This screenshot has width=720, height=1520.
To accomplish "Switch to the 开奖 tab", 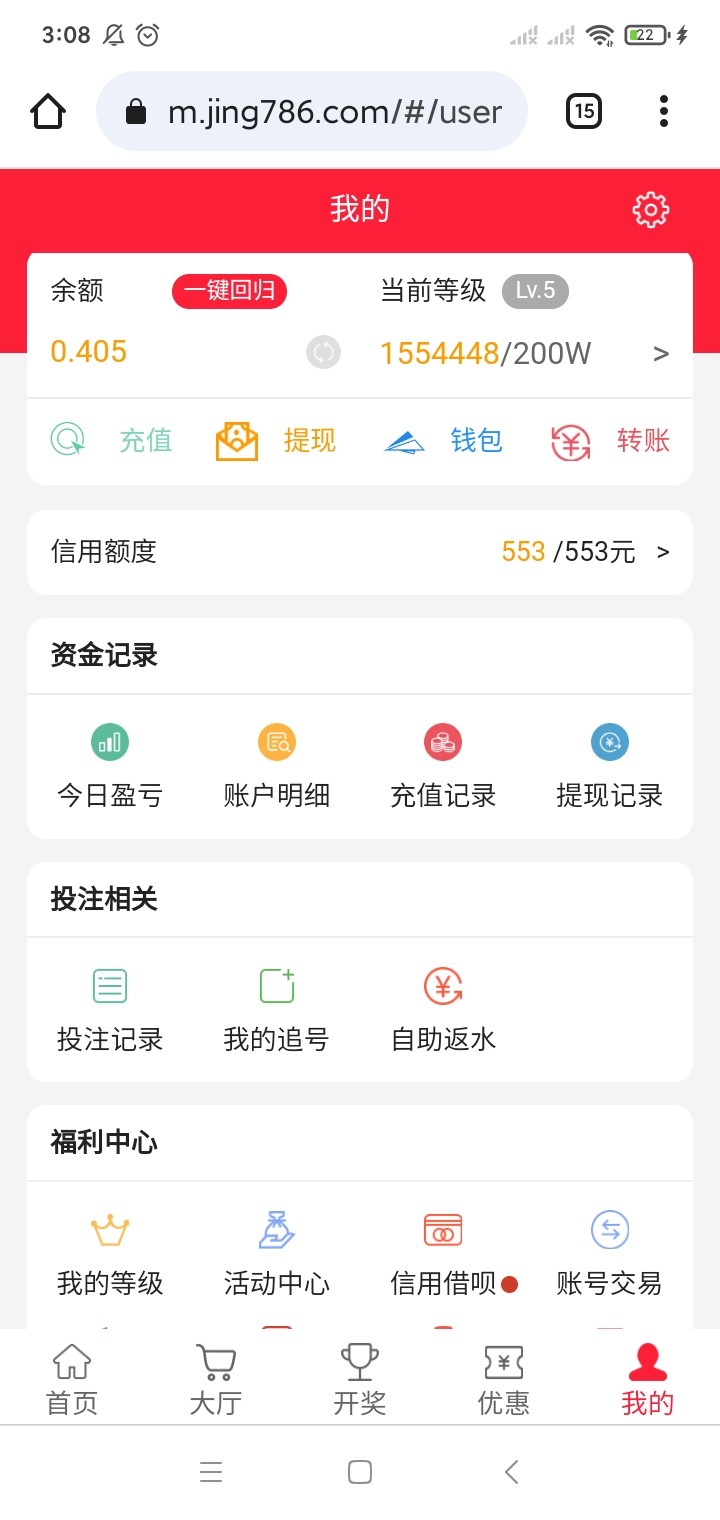I will point(359,1379).
